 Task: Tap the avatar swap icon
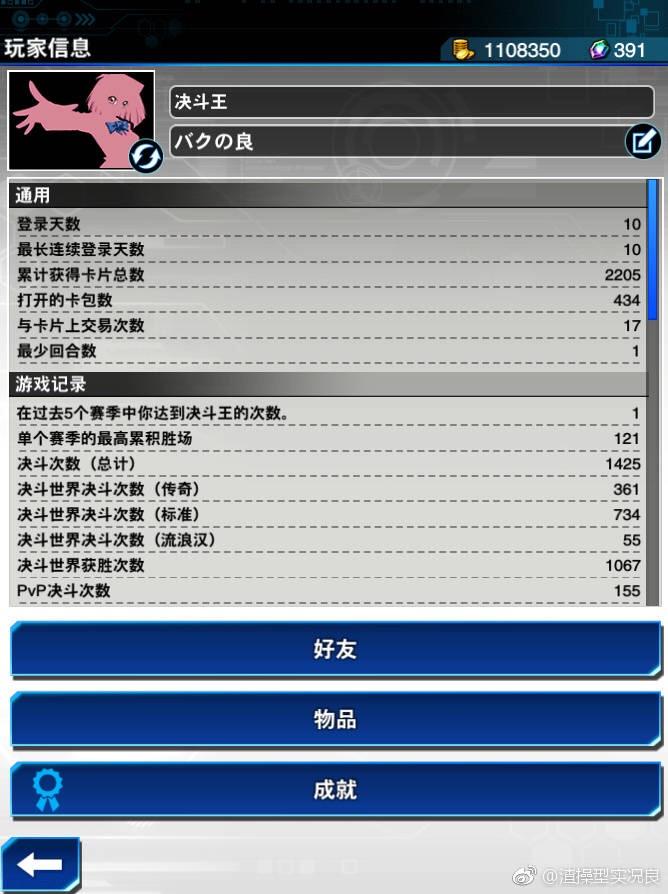point(146,156)
